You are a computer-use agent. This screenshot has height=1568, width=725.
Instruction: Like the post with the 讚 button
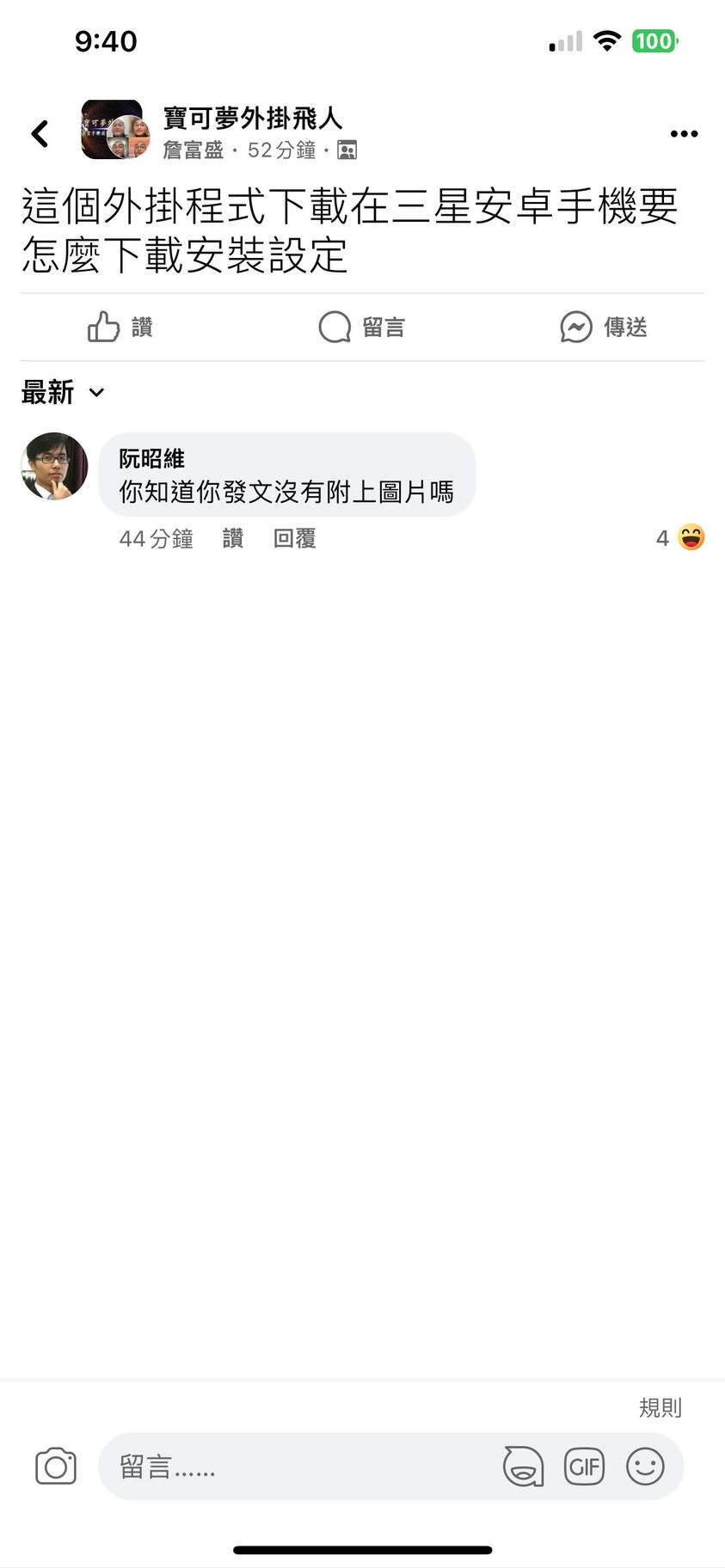[120, 328]
